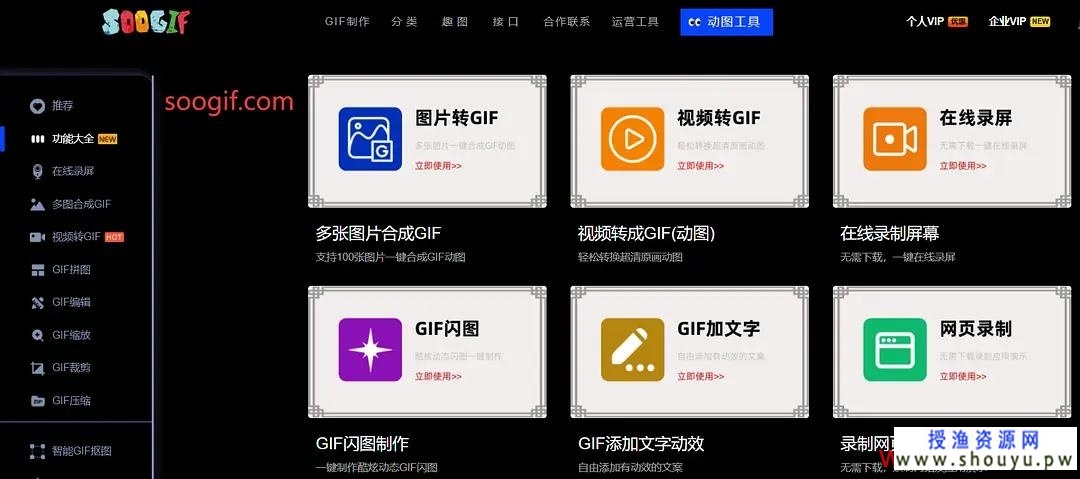This screenshot has height=479, width=1080.
Task: Switch to the 分类 nav item
Action: pyautogui.click(x=405, y=21)
